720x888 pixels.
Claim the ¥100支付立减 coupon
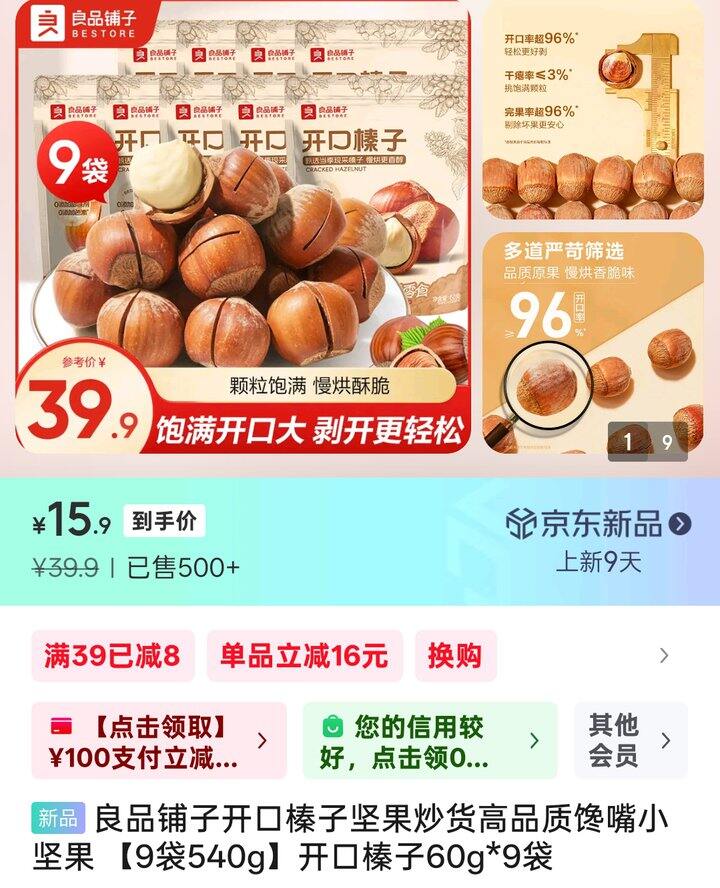[158, 741]
